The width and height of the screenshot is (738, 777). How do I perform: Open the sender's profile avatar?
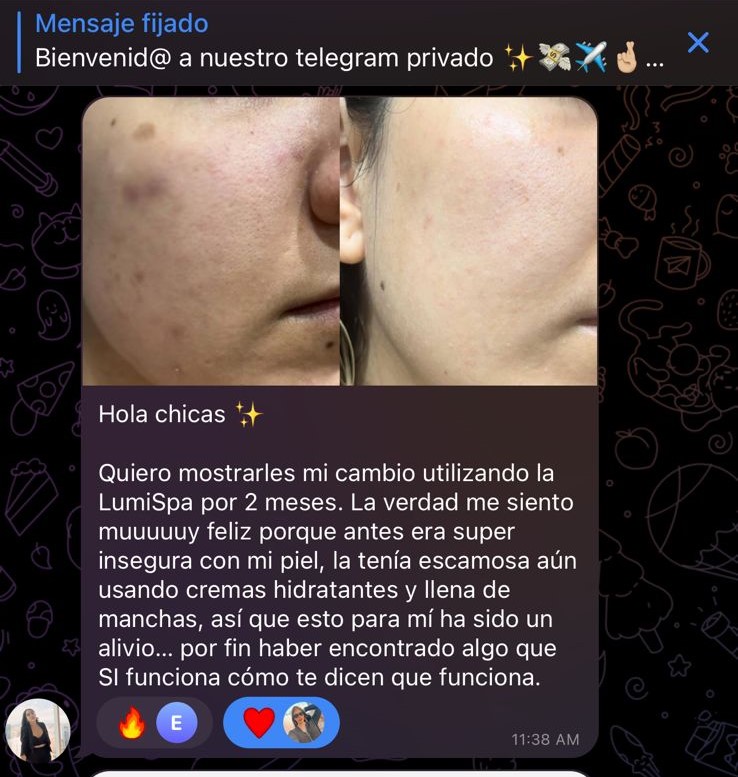(x=38, y=729)
